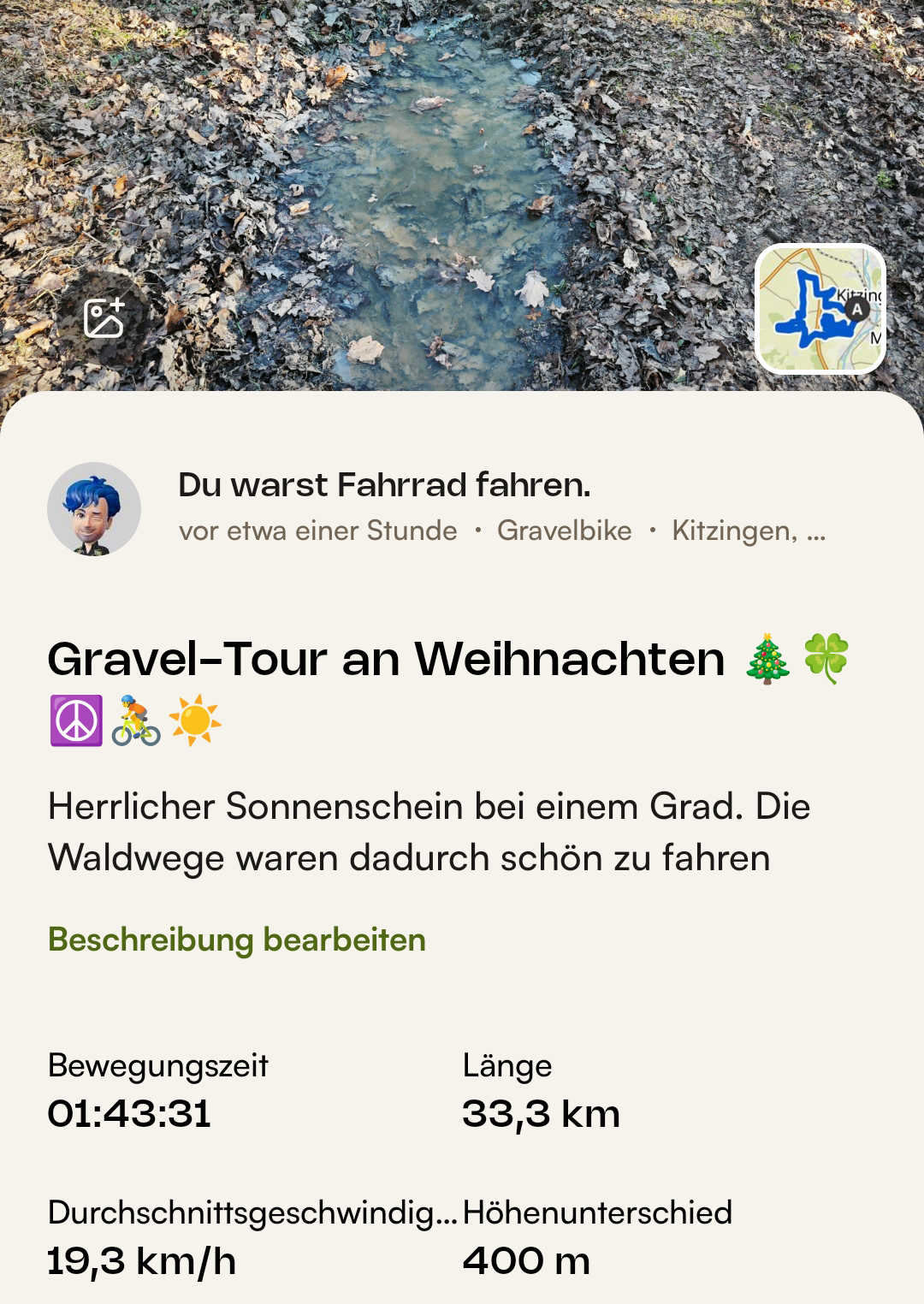Add a photo to this tour

104,318
